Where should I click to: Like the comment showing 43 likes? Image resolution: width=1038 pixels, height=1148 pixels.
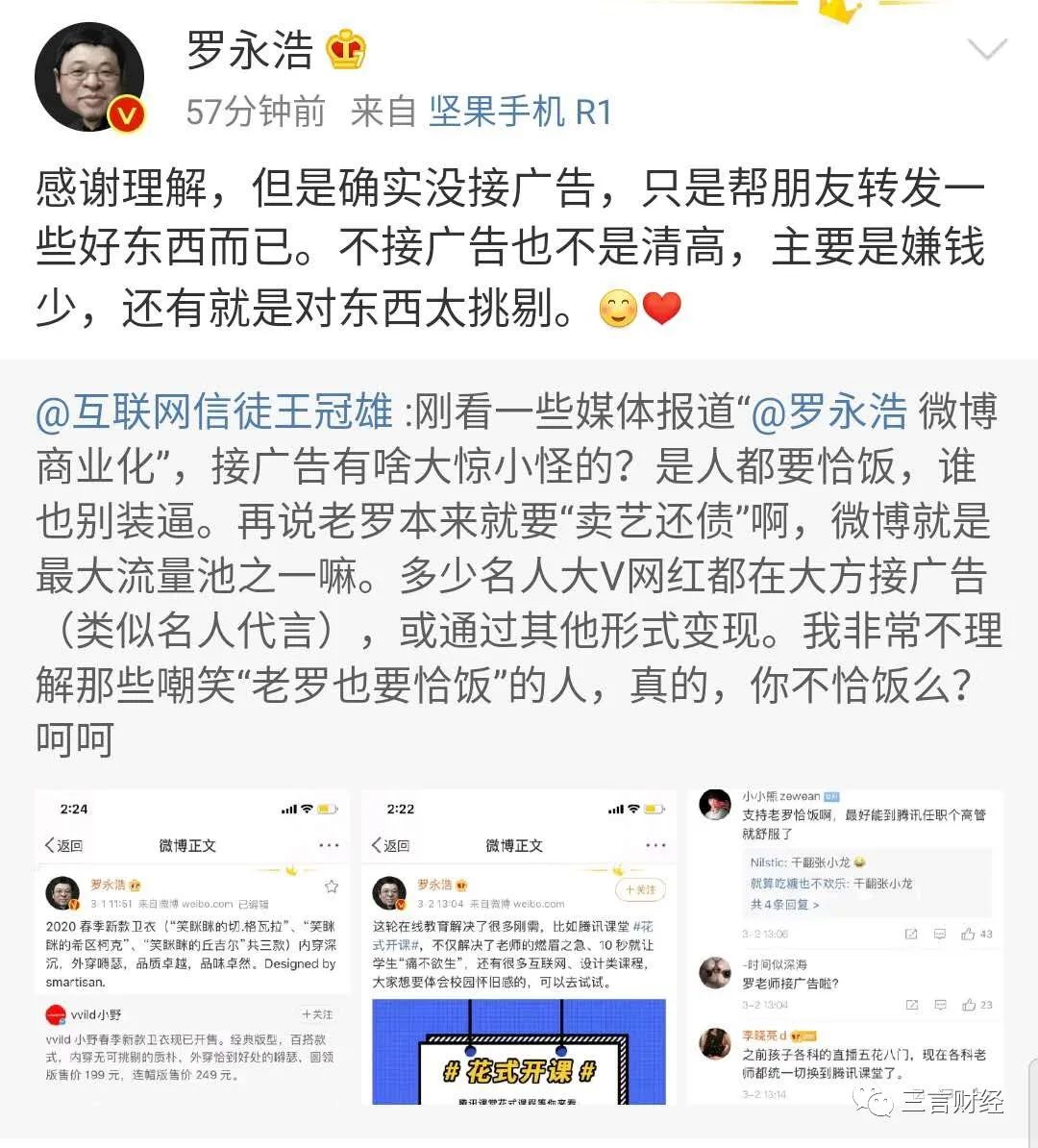[969, 934]
